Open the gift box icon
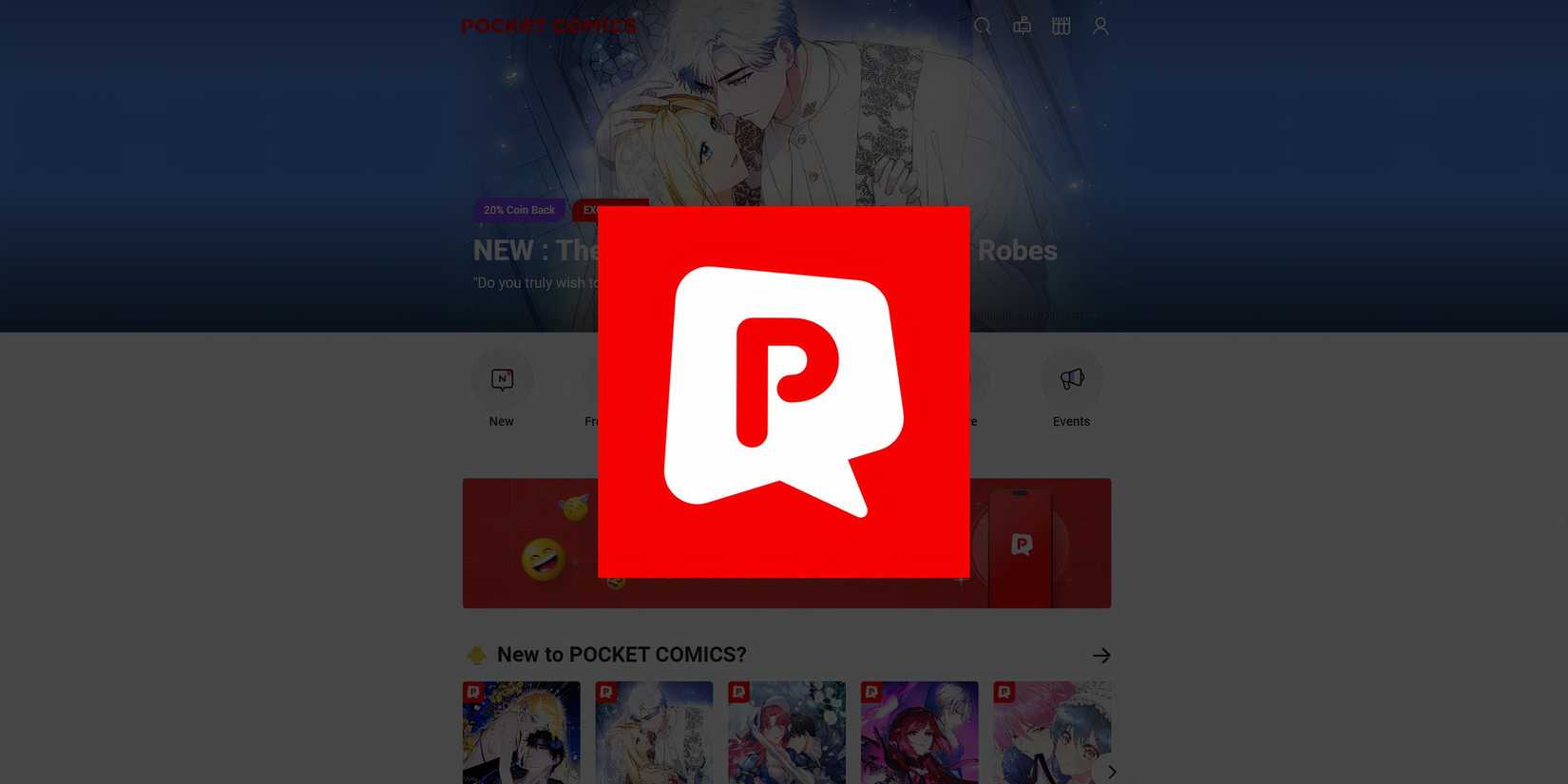The width and height of the screenshot is (1568, 784). [x=1022, y=27]
